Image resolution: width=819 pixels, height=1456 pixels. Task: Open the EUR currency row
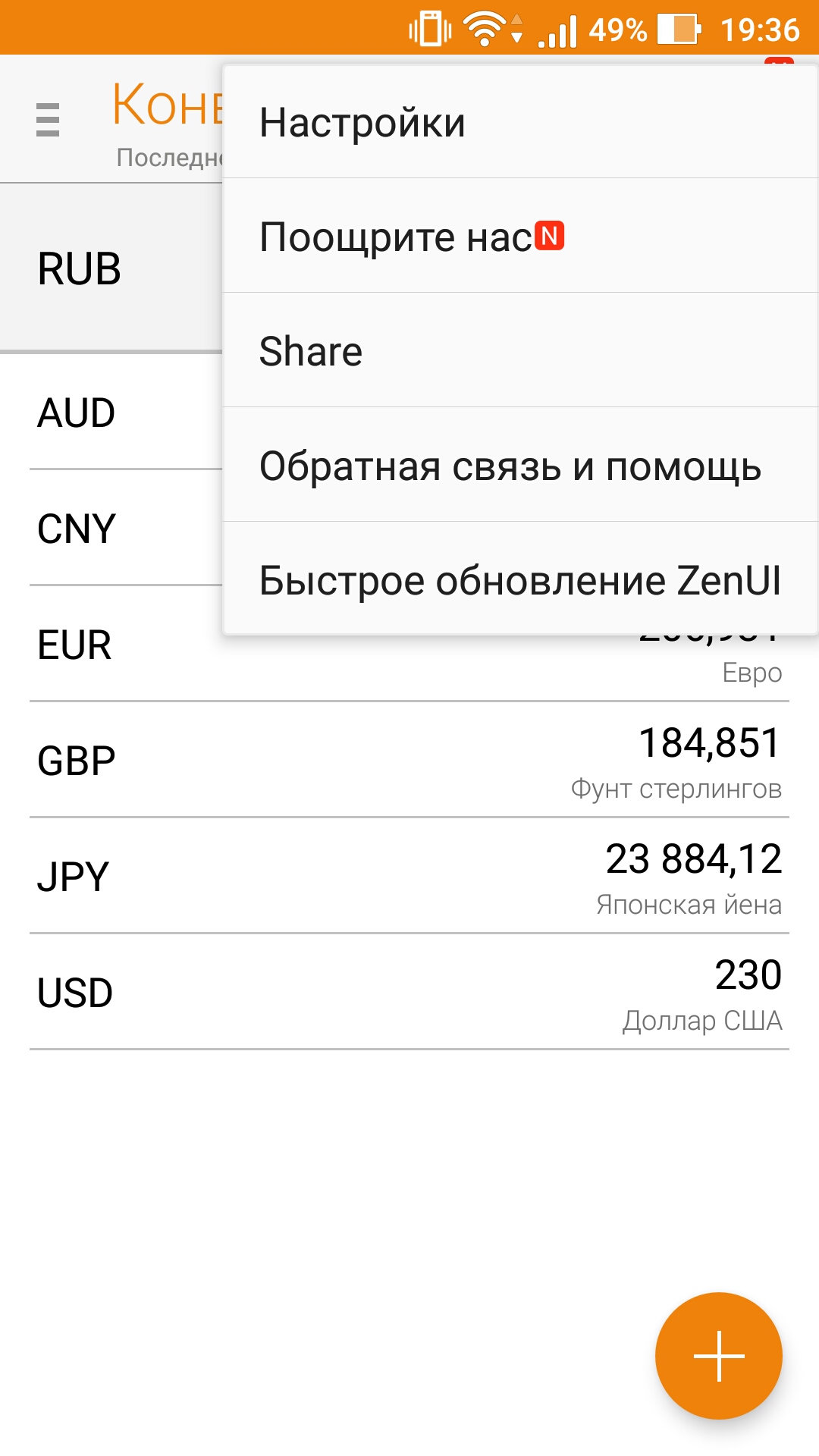click(x=409, y=645)
